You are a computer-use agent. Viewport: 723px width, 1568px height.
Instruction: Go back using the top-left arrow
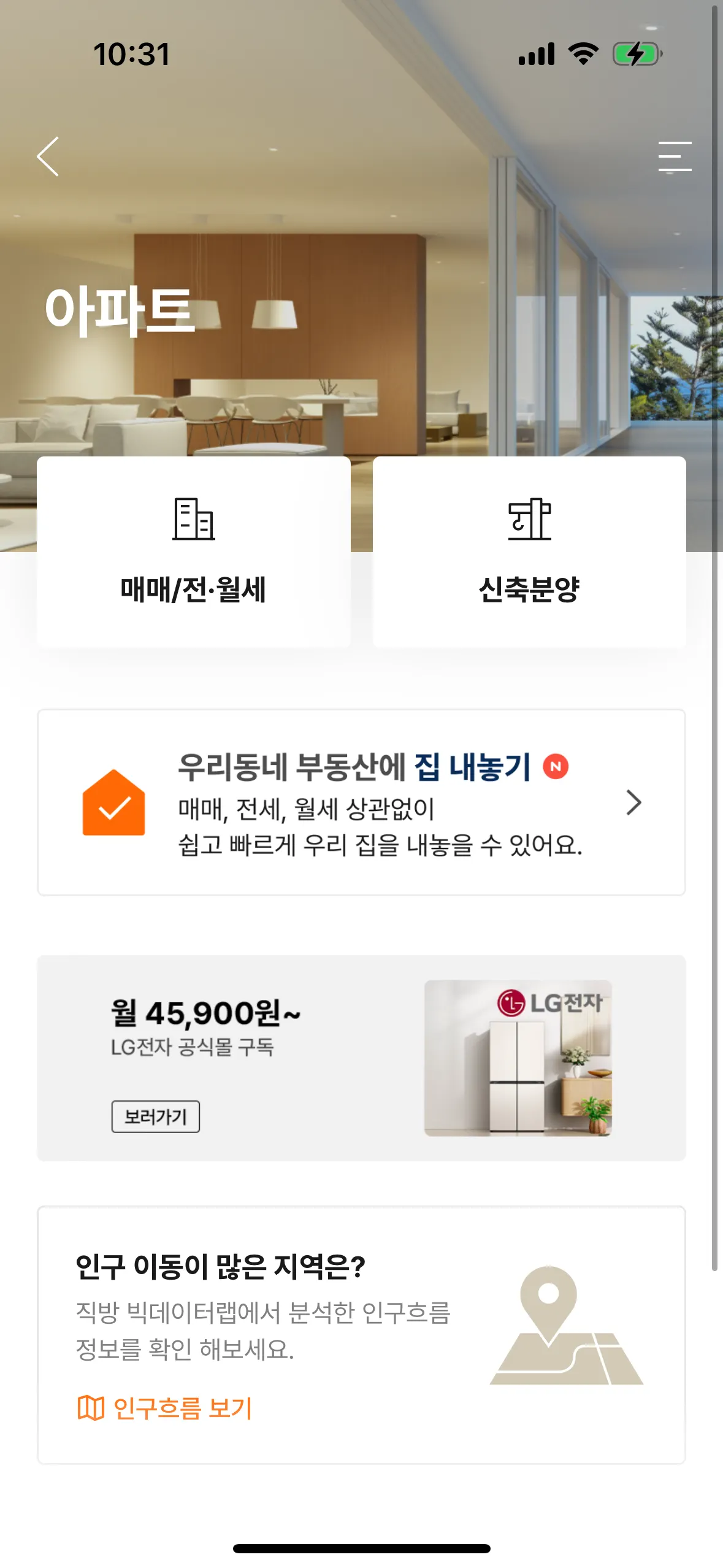pyautogui.click(x=48, y=156)
